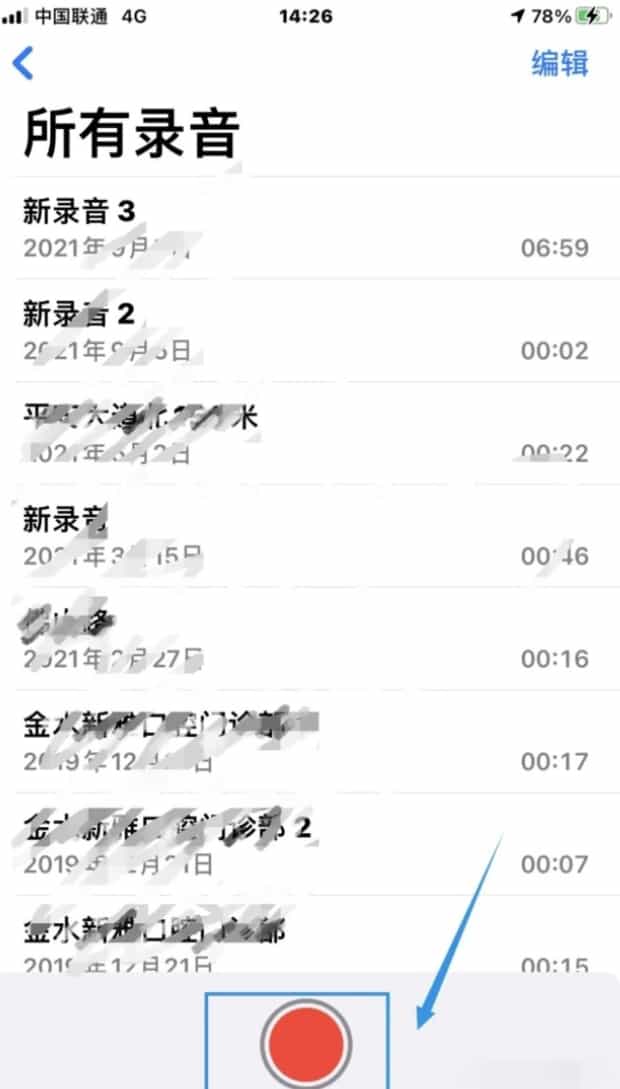Open the recording 新录音 3
This screenshot has height=1089, width=620.
coord(300,229)
